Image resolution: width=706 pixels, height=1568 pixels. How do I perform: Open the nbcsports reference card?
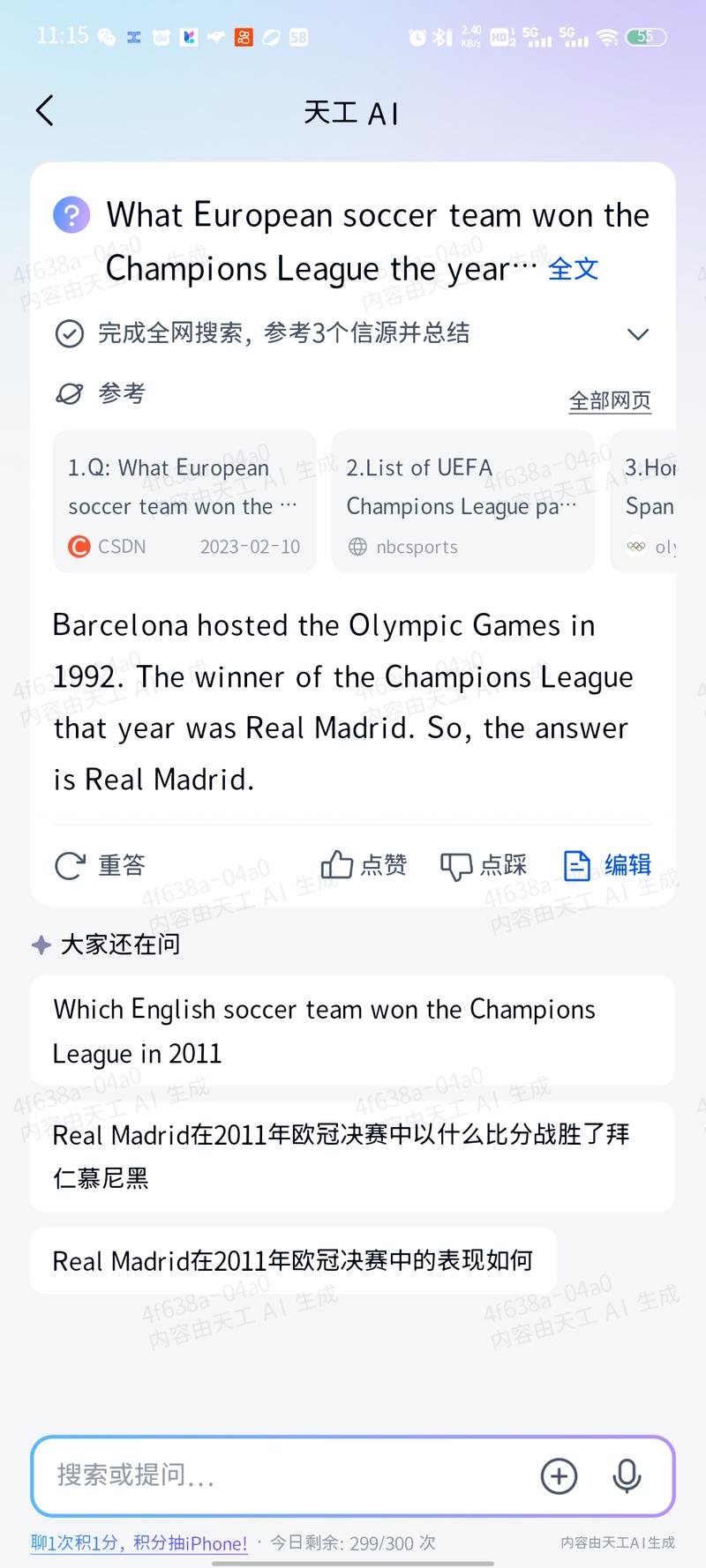tap(462, 502)
